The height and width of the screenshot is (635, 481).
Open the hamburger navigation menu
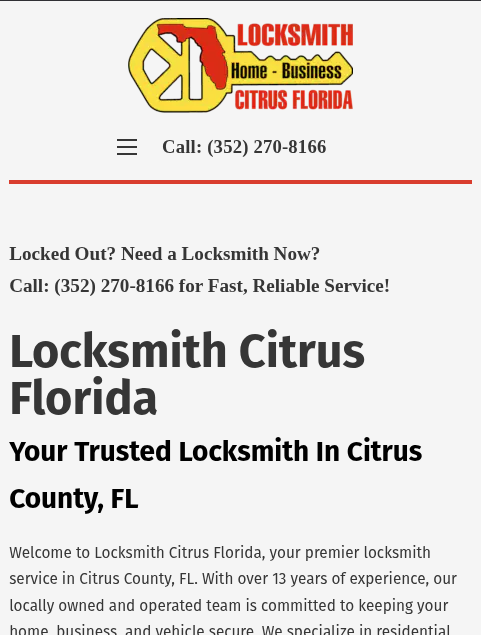pos(127,147)
